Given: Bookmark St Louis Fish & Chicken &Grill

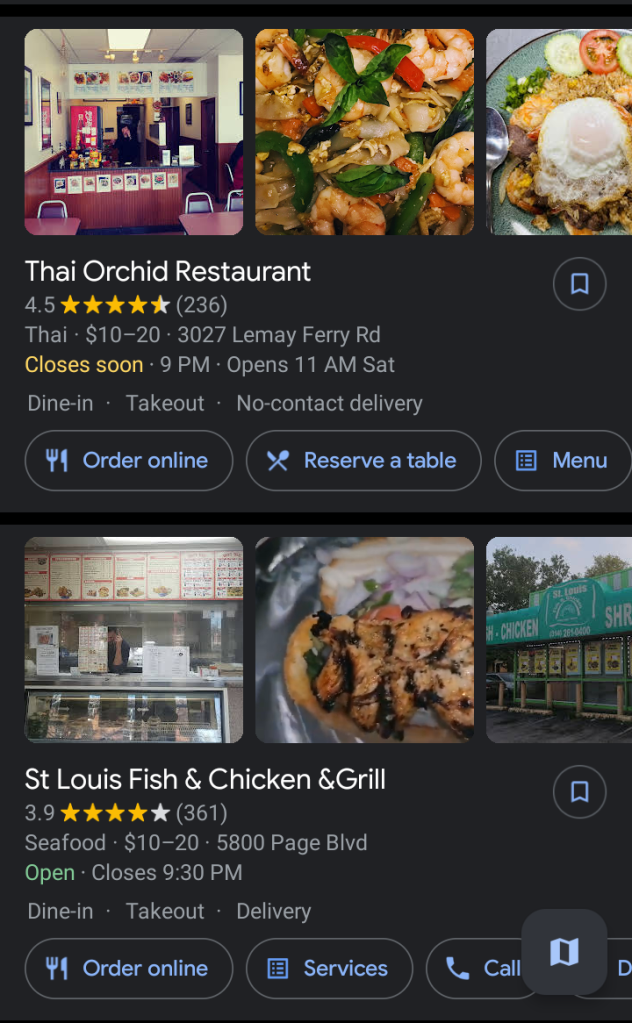Looking at the screenshot, I should pos(579,793).
